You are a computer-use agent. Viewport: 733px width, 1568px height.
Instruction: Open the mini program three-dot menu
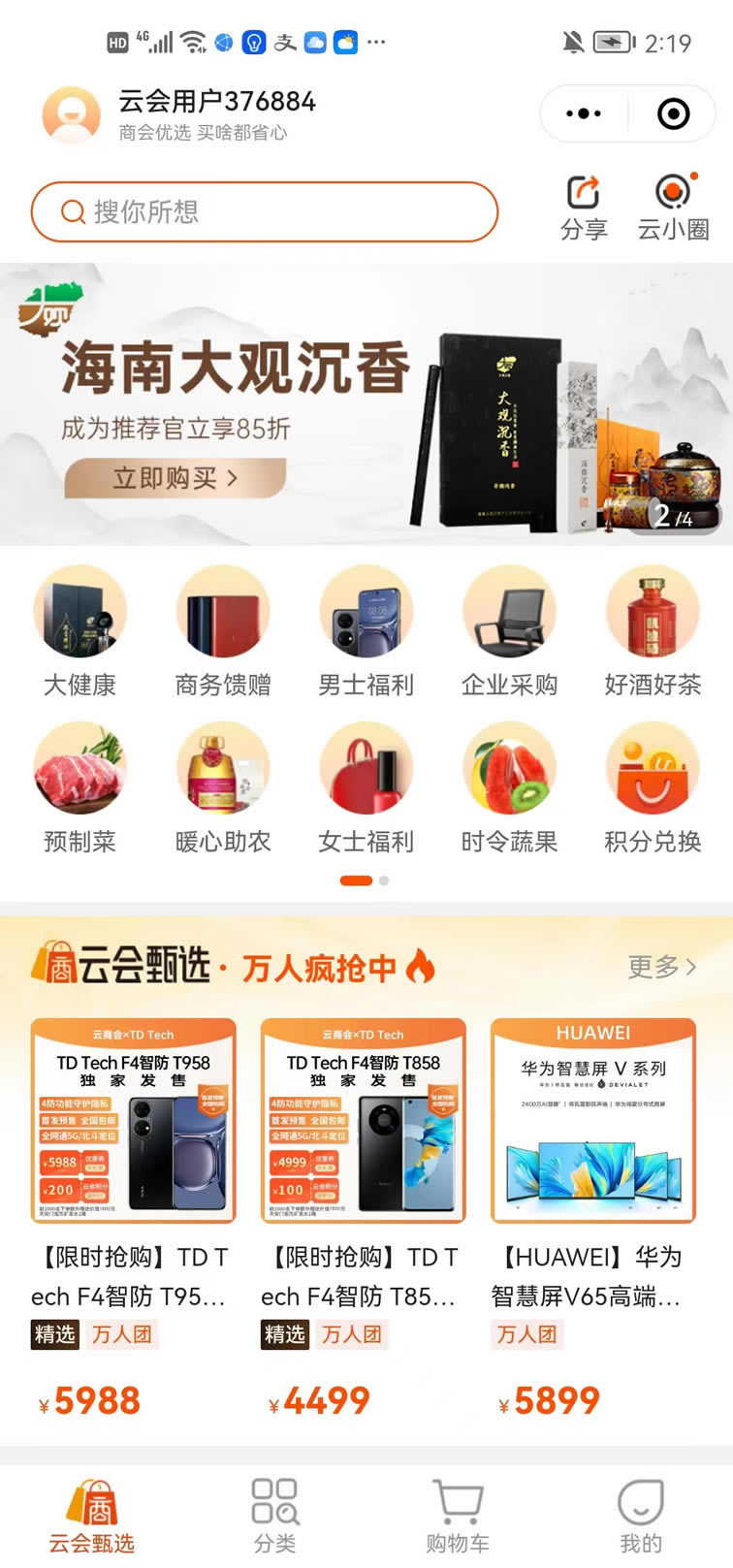pyautogui.click(x=583, y=113)
